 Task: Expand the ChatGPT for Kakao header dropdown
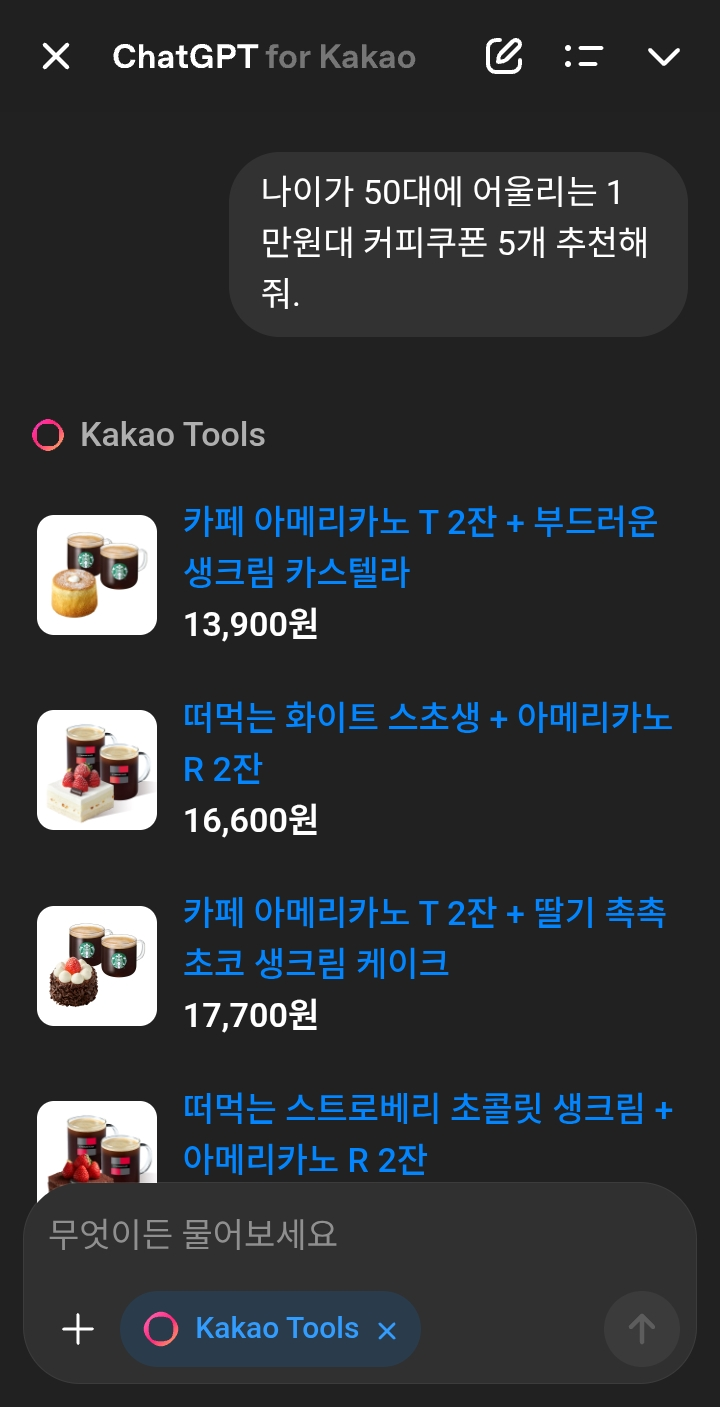[x=663, y=57]
